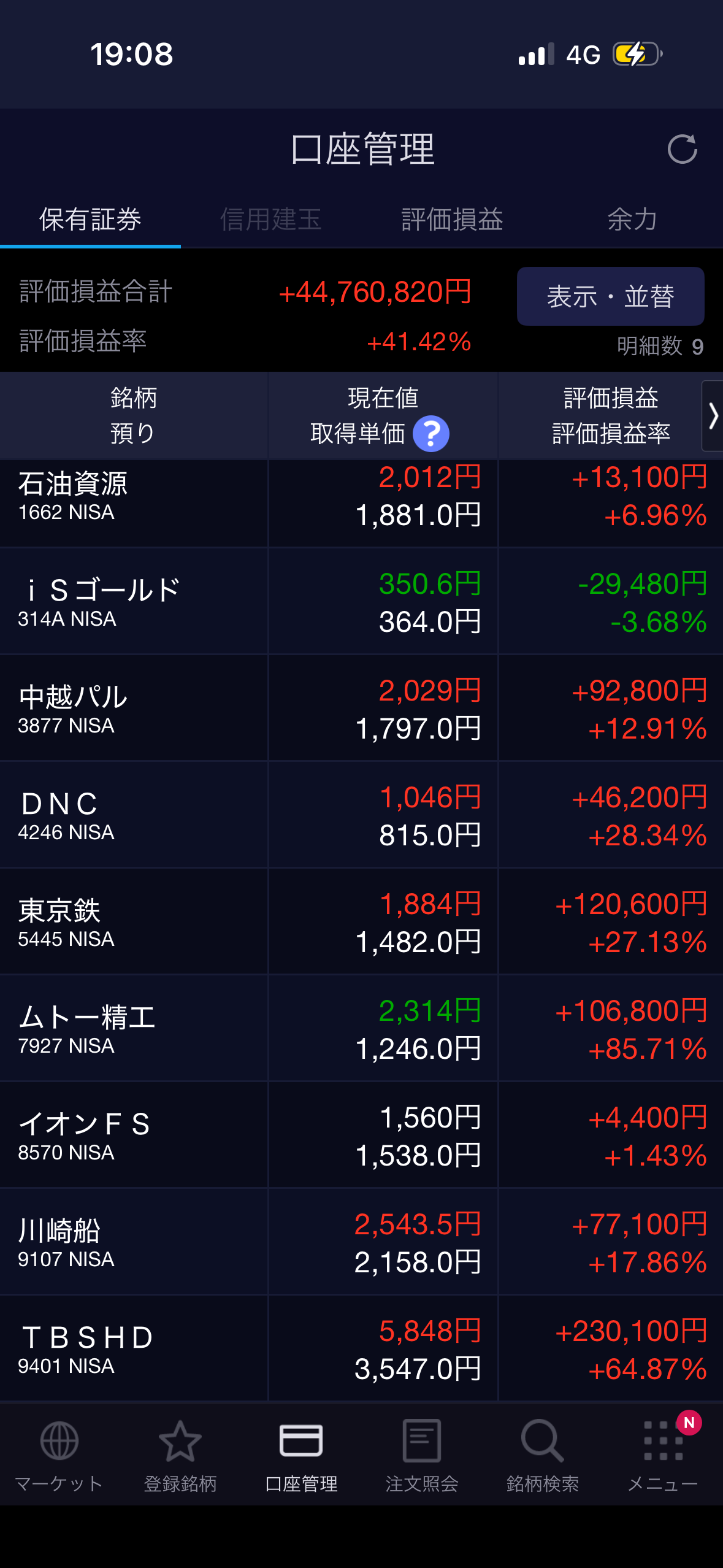Open the イオンFS 8570 row
Image resolution: width=723 pixels, height=1568 pixels.
click(361, 1135)
